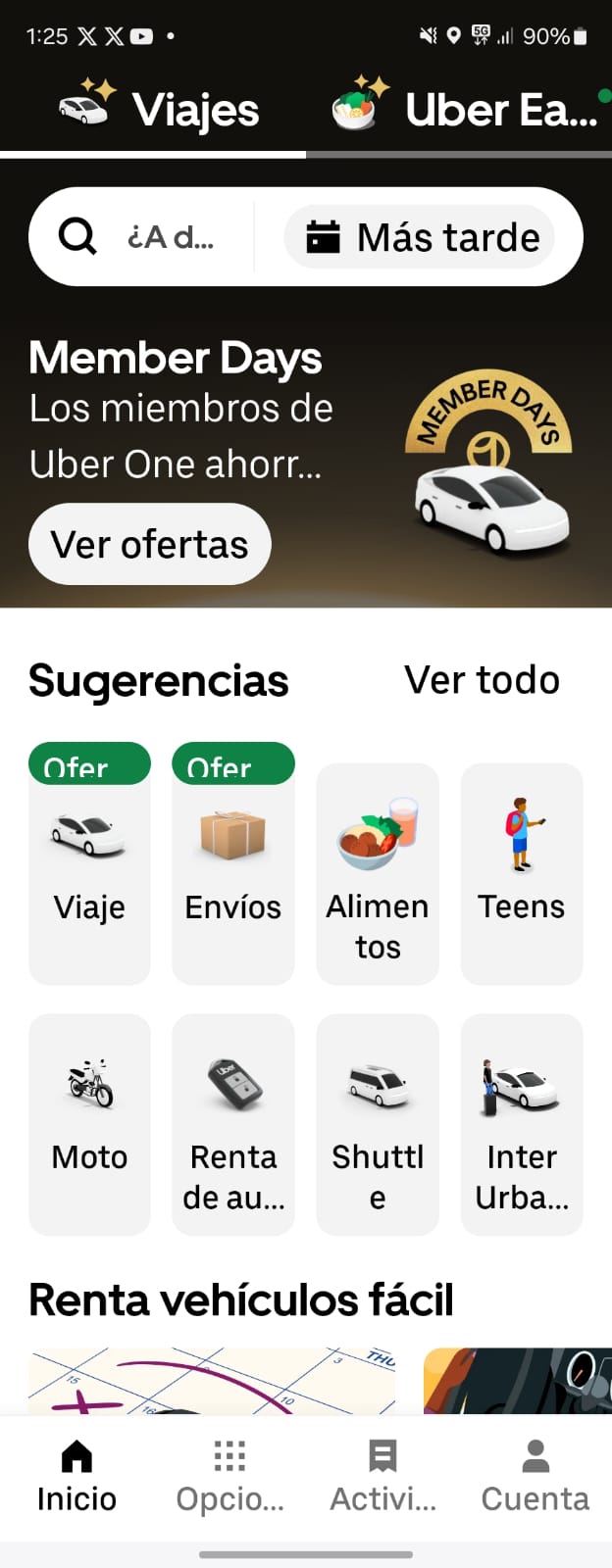Open the ¿A dónde? search field
Image resolution: width=612 pixels, height=1568 pixels.
[x=142, y=237]
